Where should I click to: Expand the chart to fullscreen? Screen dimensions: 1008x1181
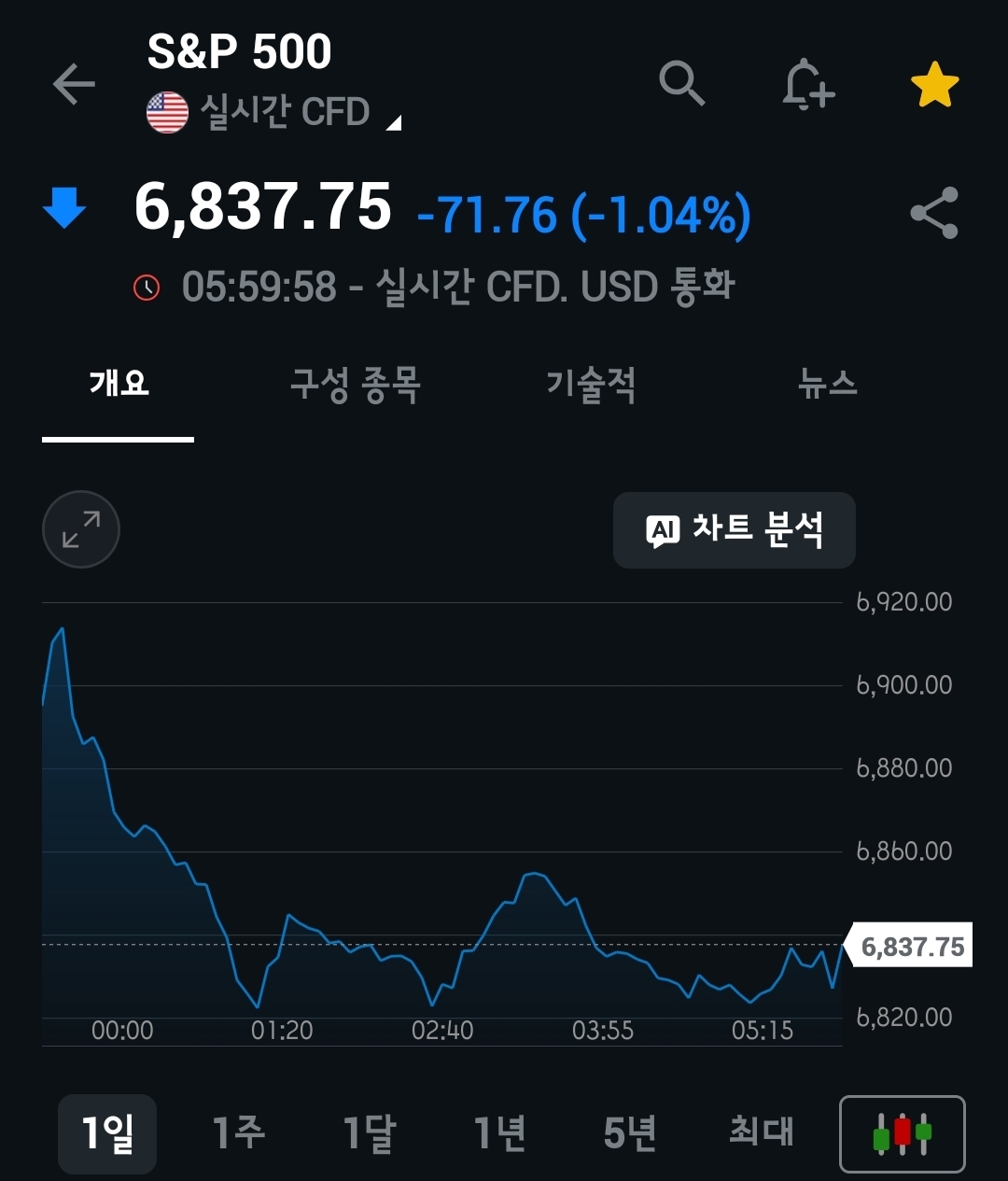[x=81, y=529]
